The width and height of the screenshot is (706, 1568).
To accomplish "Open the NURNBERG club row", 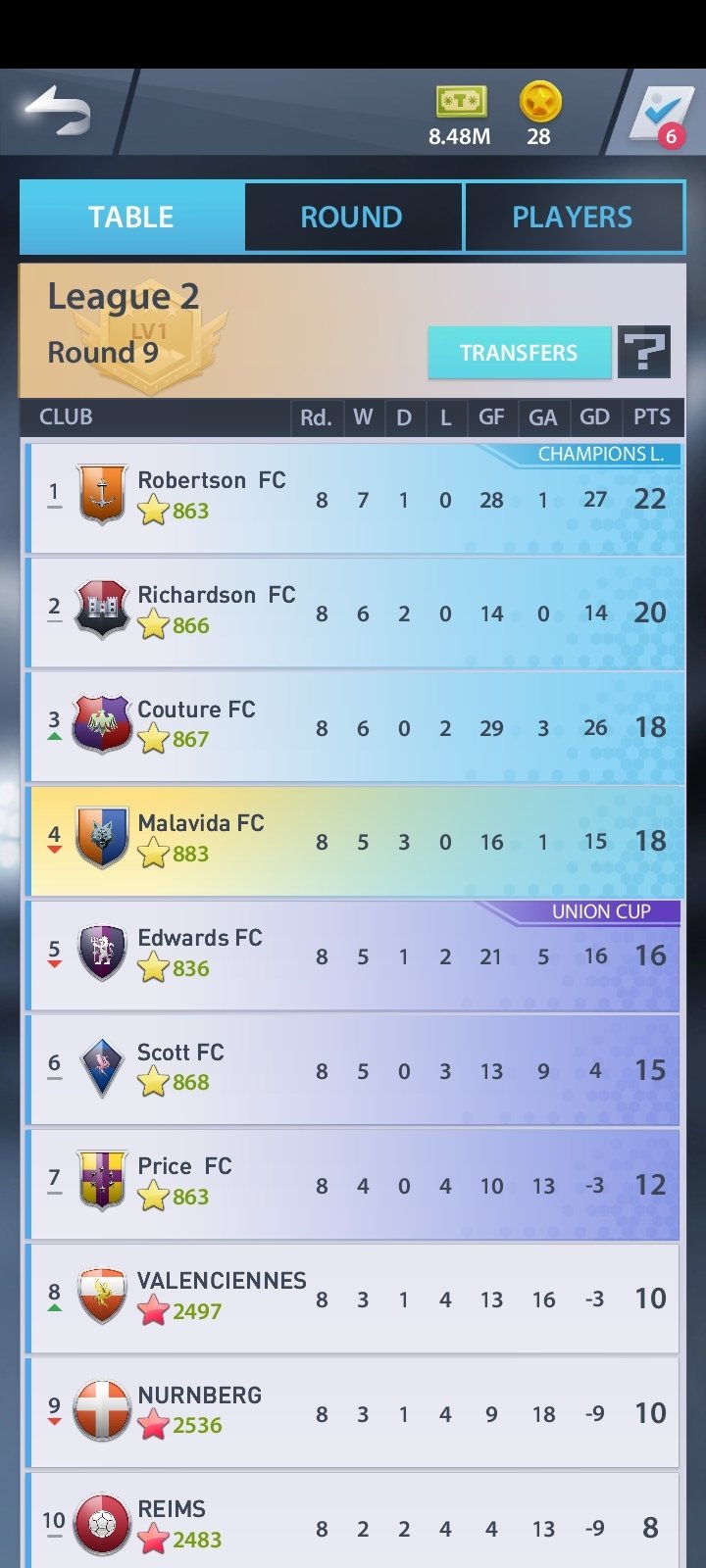I will [353, 1413].
